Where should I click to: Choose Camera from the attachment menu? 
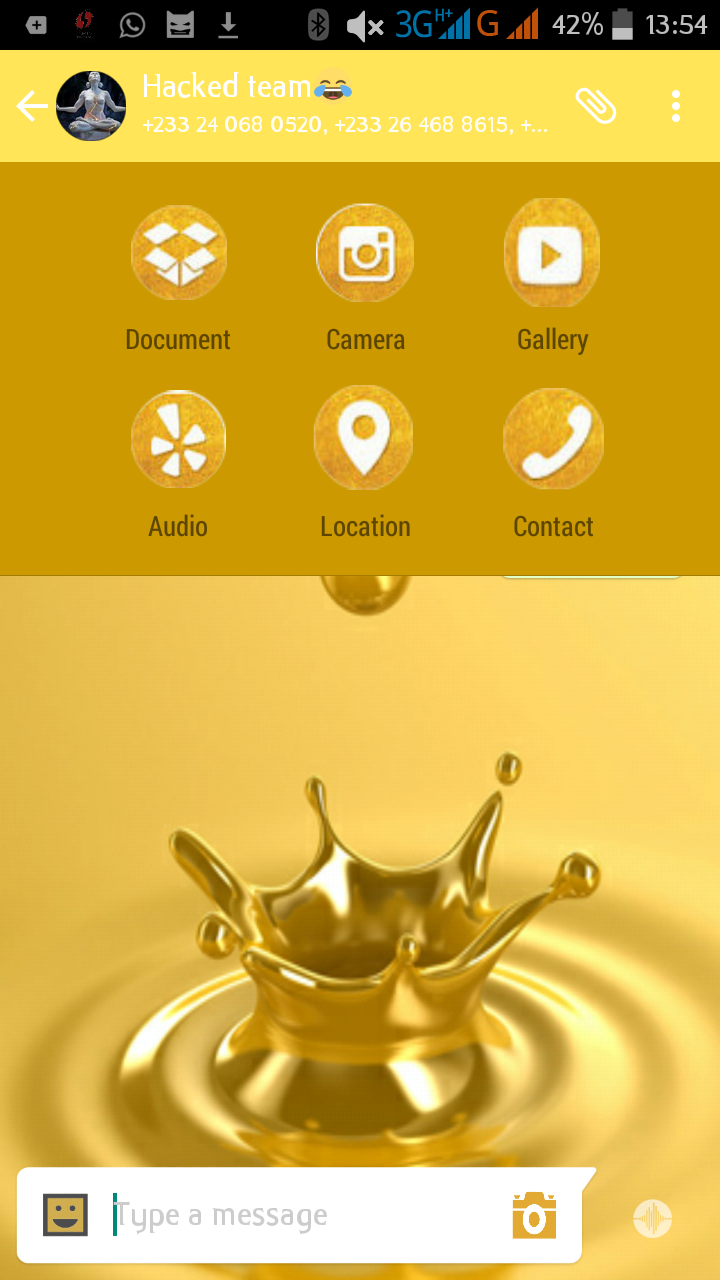tap(365, 253)
